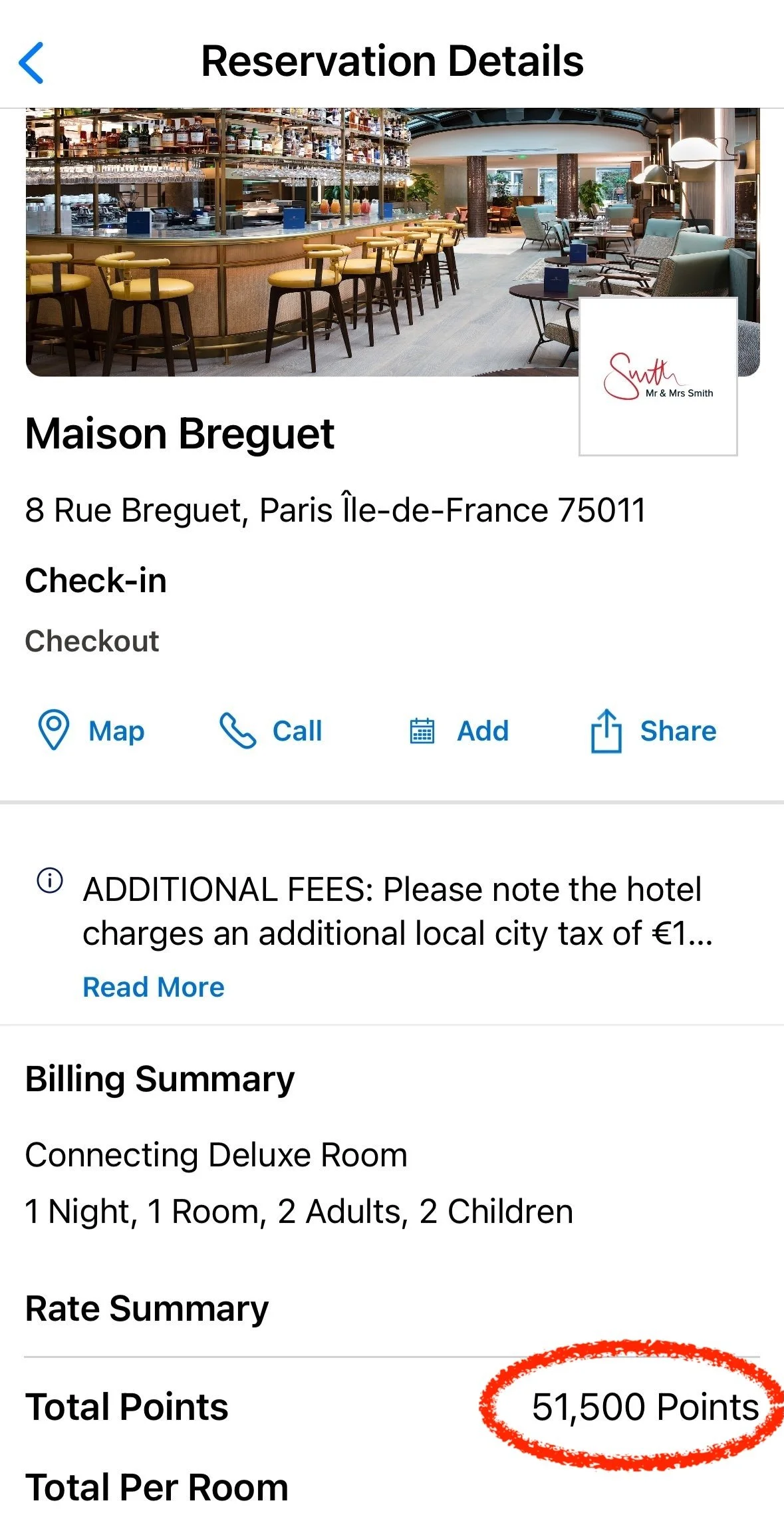Call the hotel

pyautogui.click(x=271, y=731)
